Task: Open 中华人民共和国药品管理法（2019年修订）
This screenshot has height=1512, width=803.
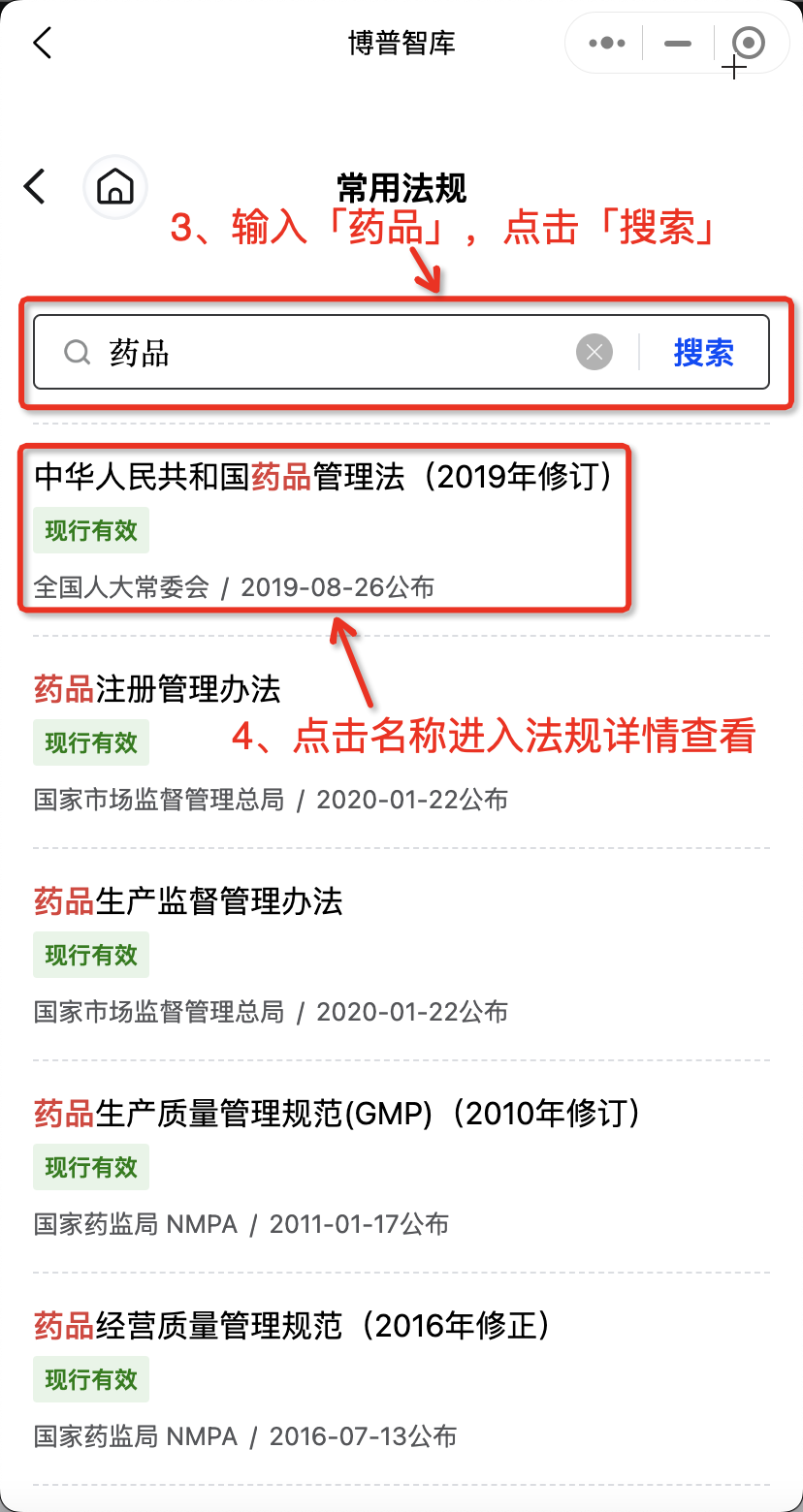Action: (x=324, y=477)
